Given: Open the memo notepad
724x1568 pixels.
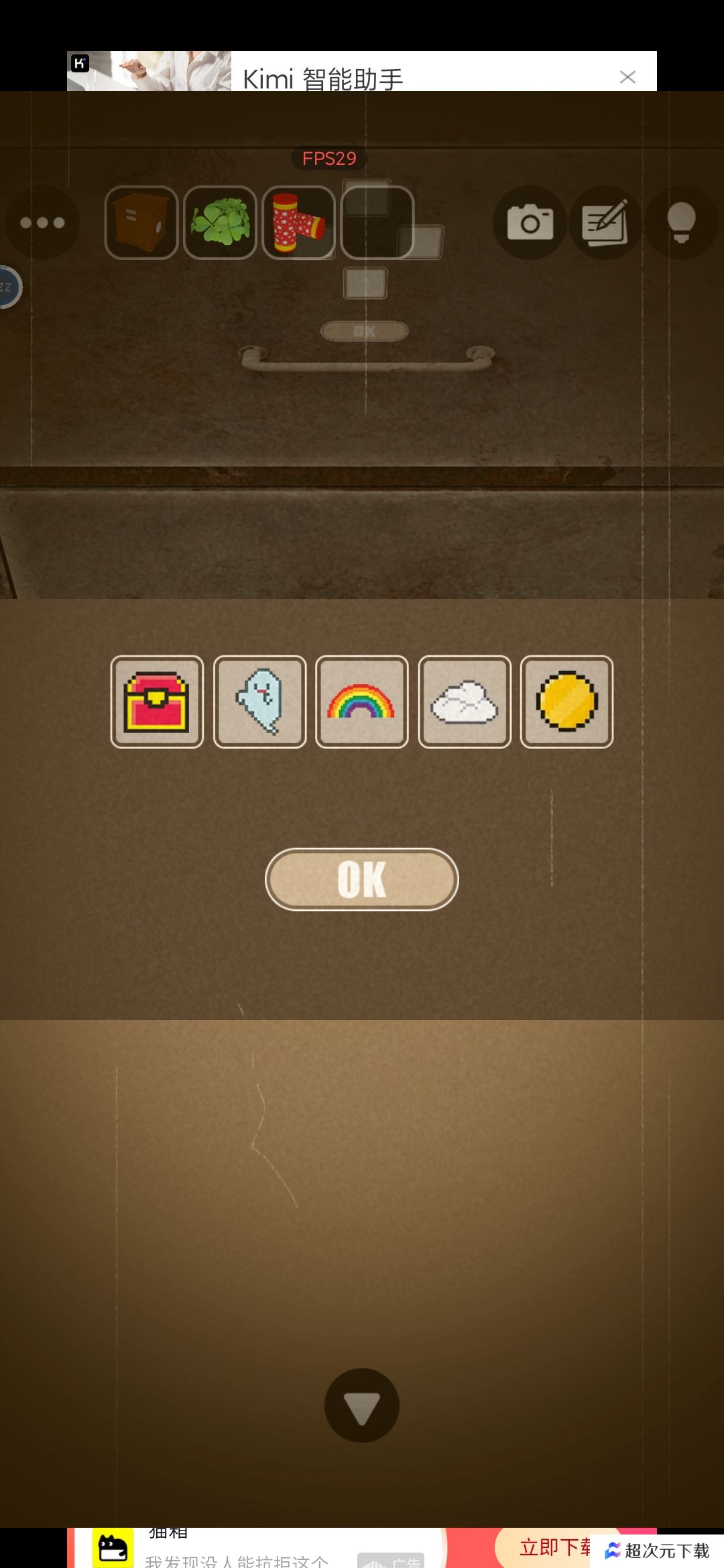Looking at the screenshot, I should point(605,222).
